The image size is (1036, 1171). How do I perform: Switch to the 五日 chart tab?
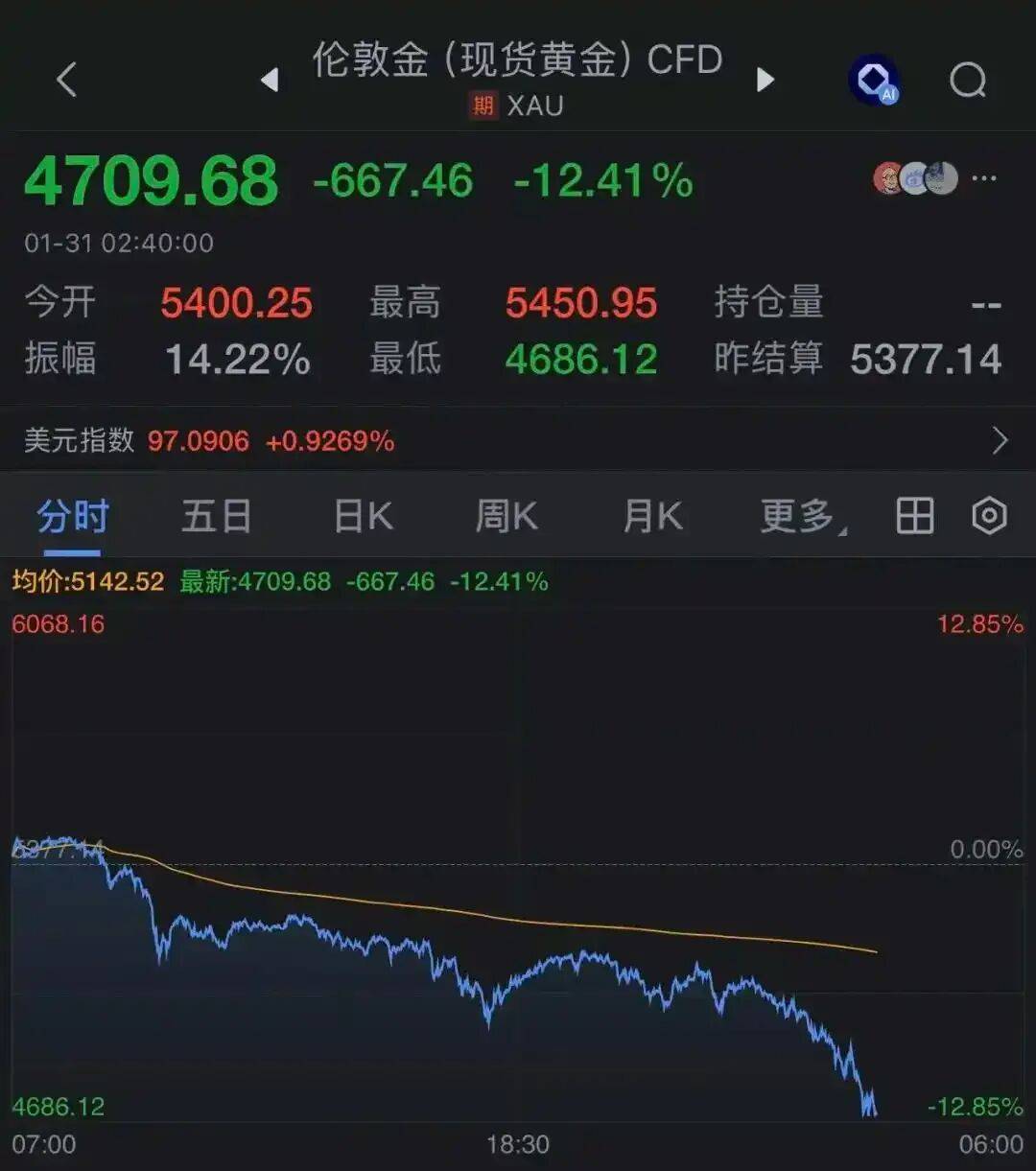217,518
